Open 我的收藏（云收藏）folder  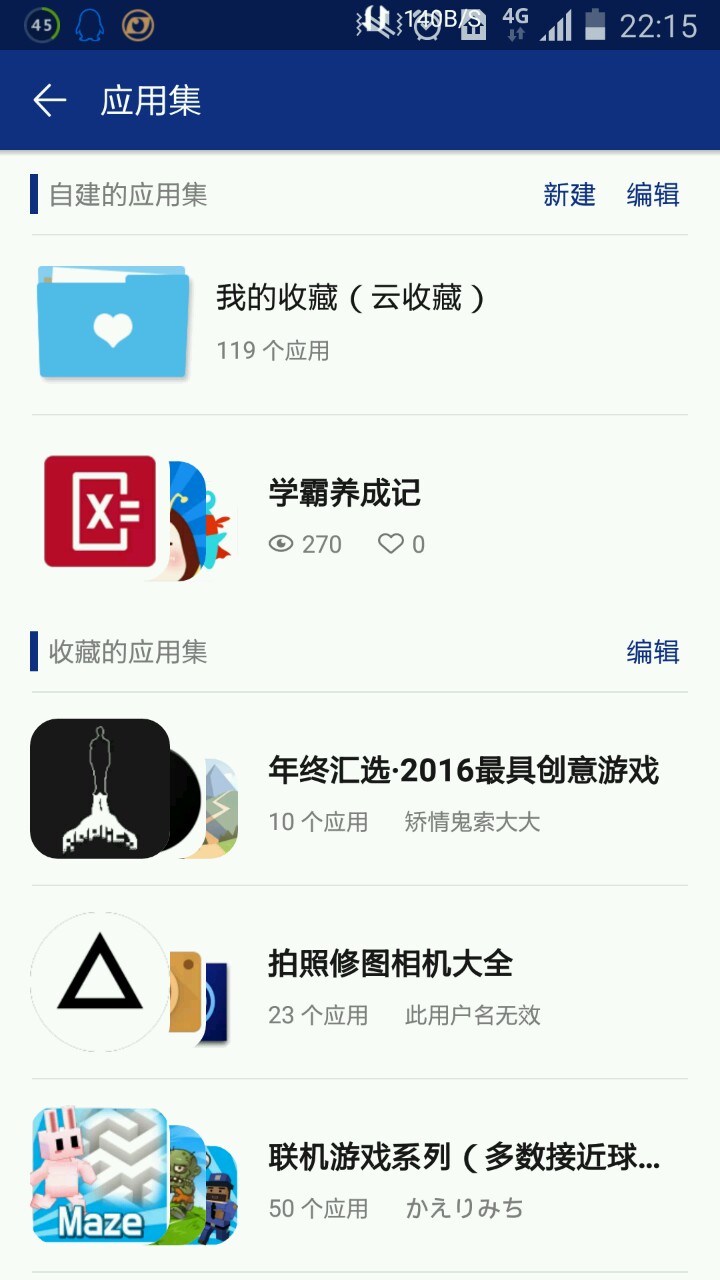(360, 324)
